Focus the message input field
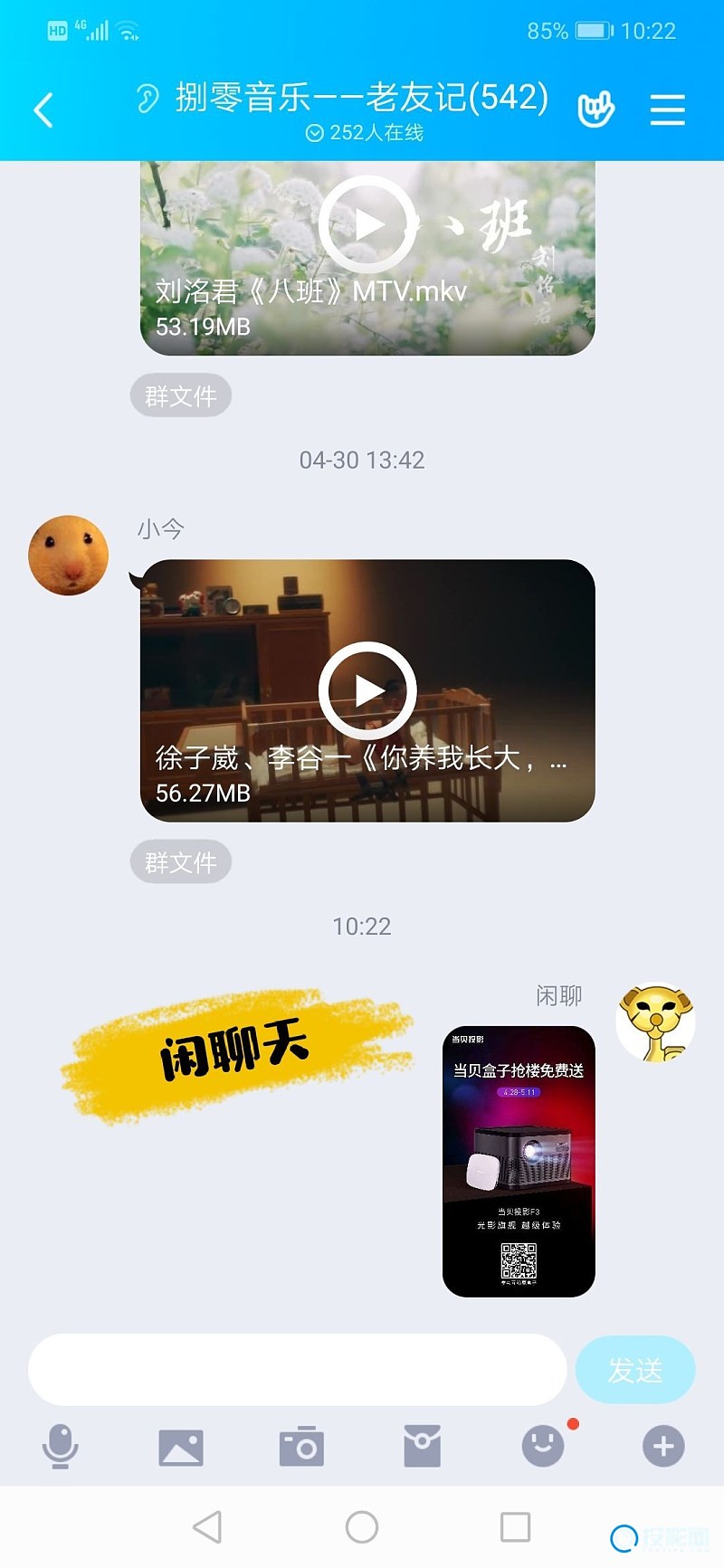Viewport: 724px width, 1568px height. point(297,1369)
